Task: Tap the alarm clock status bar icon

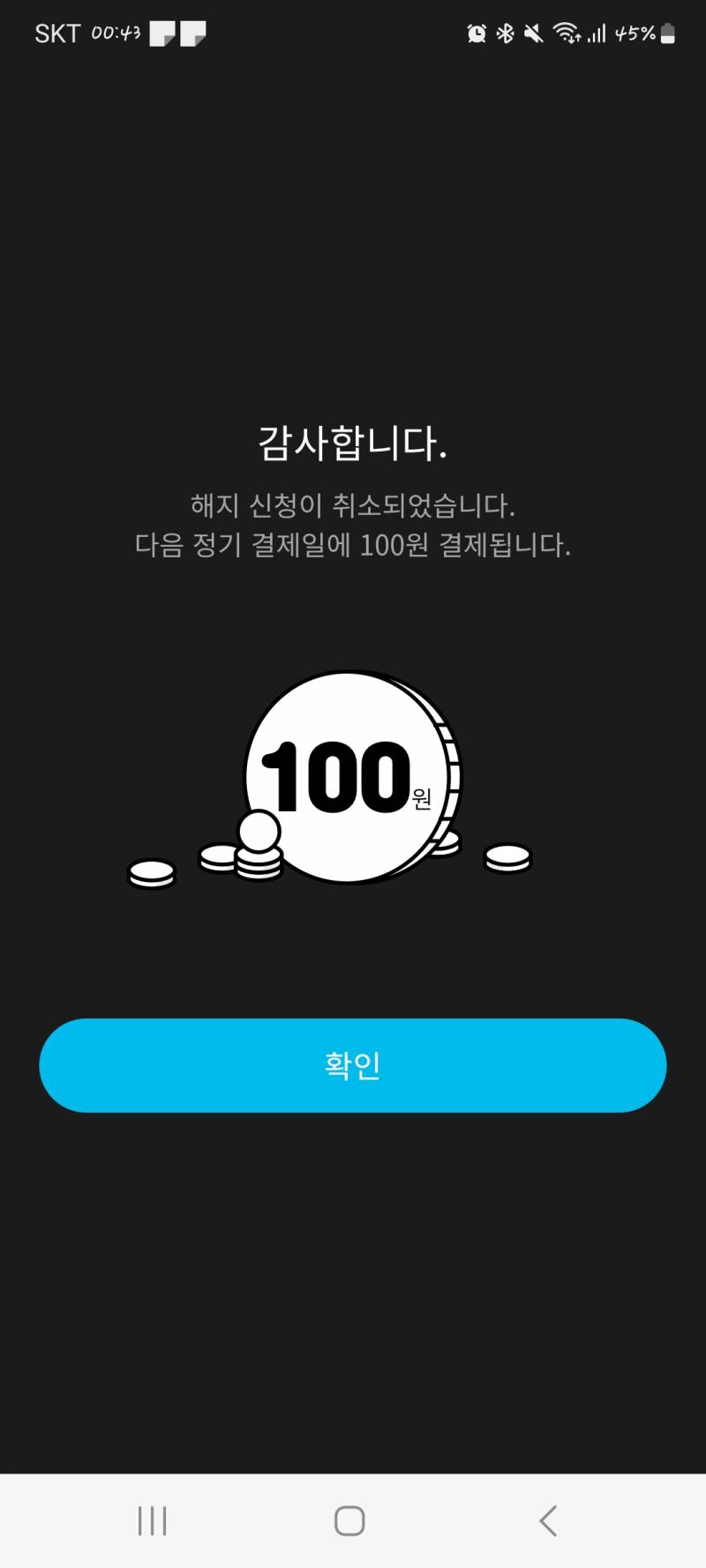Action: click(x=477, y=34)
